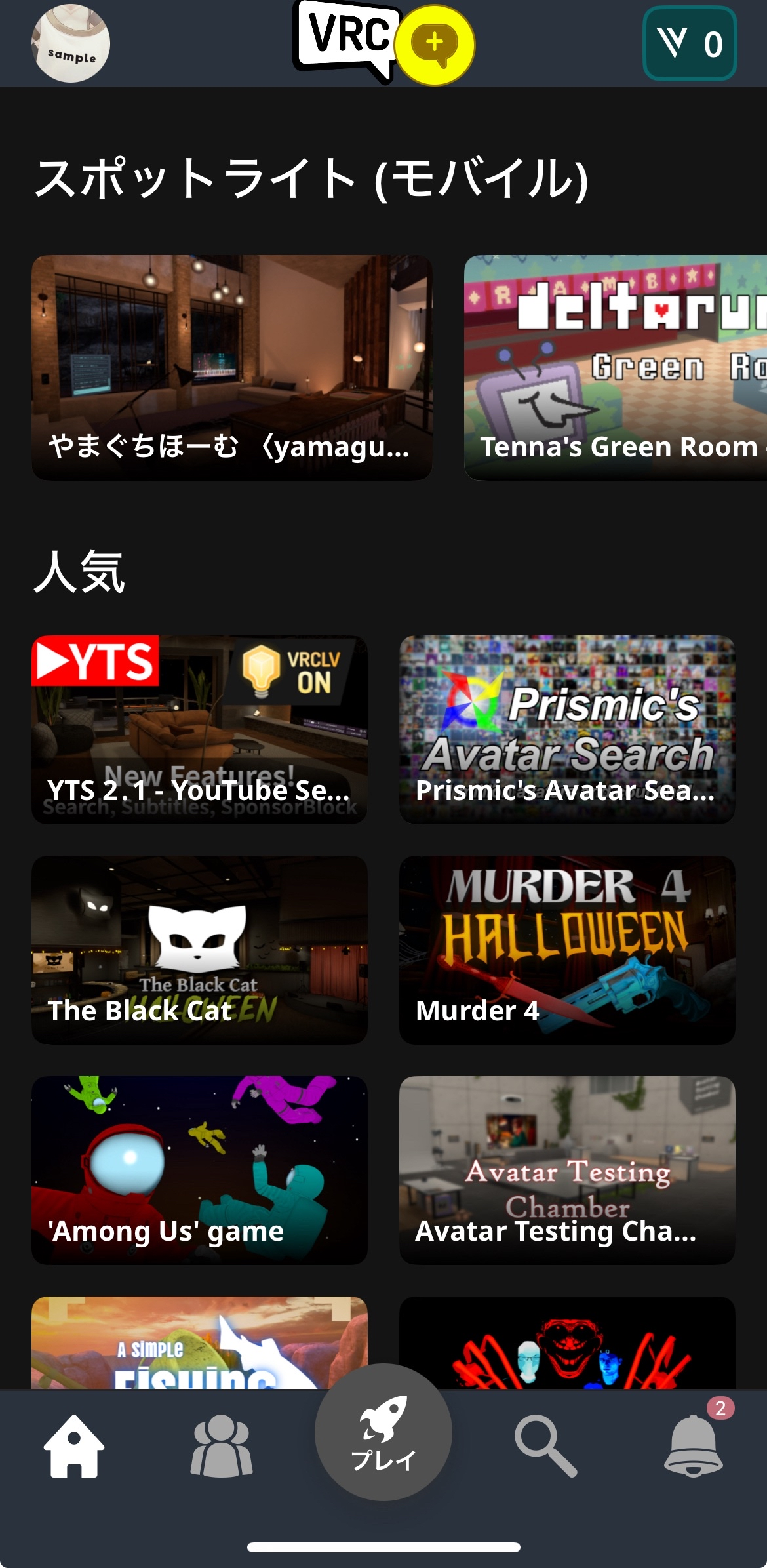Open the やまぐちほーむ spotlight world
This screenshot has width=767, height=1568.
pyautogui.click(x=231, y=367)
